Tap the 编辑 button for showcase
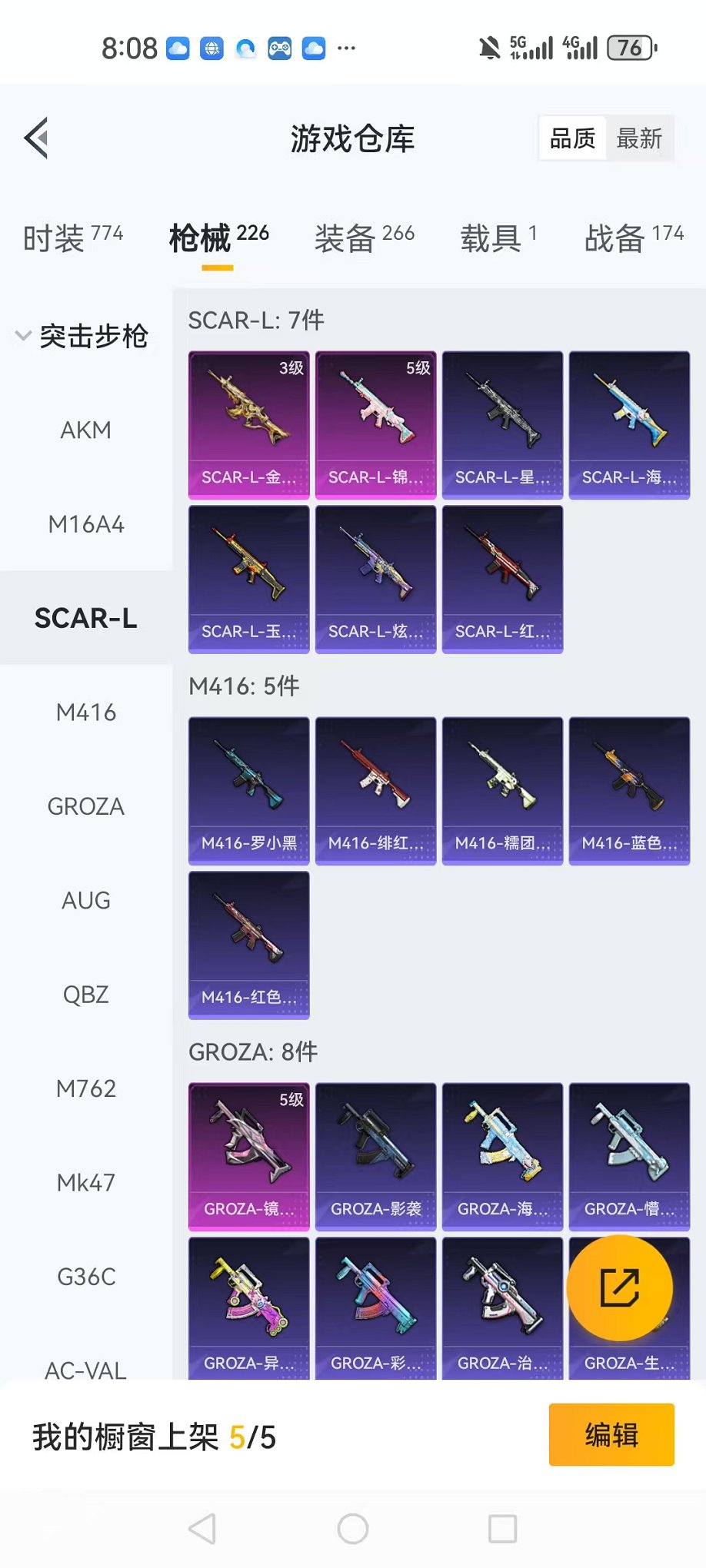 [x=611, y=1435]
